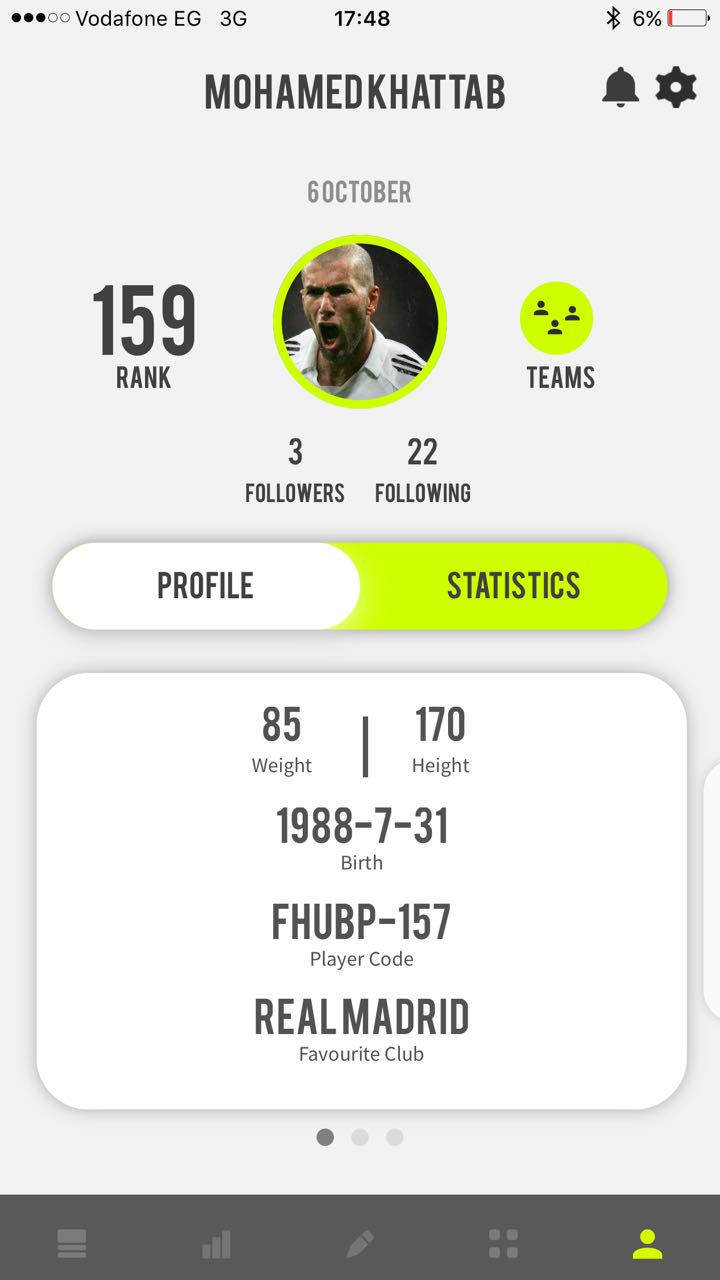Open the pencil tab in bottom bar
Viewport: 720px width, 1280px height.
[360, 1244]
